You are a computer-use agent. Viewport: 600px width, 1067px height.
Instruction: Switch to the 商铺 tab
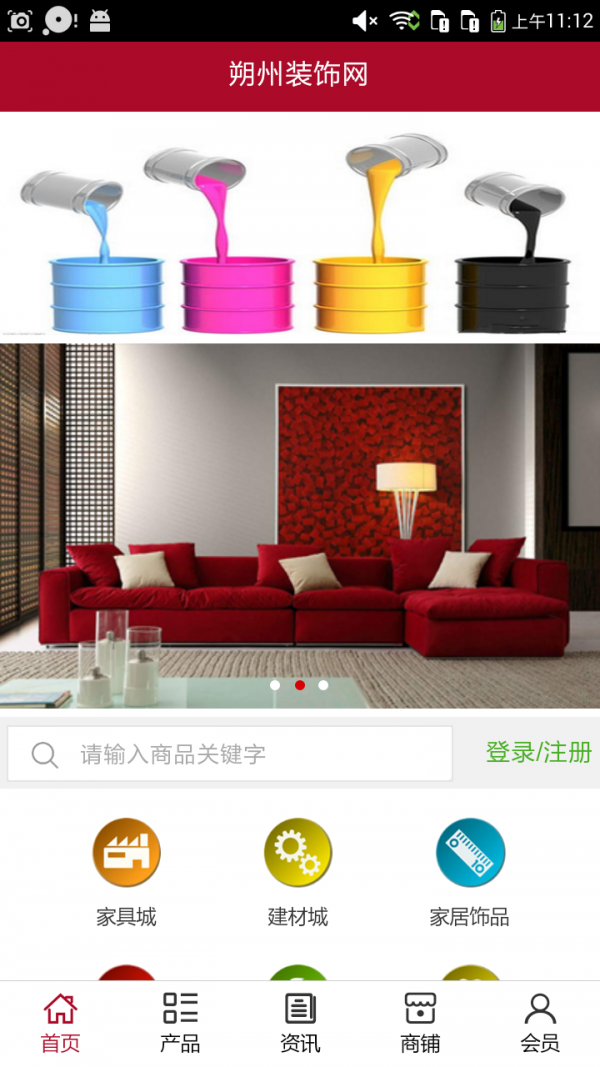point(420,1023)
